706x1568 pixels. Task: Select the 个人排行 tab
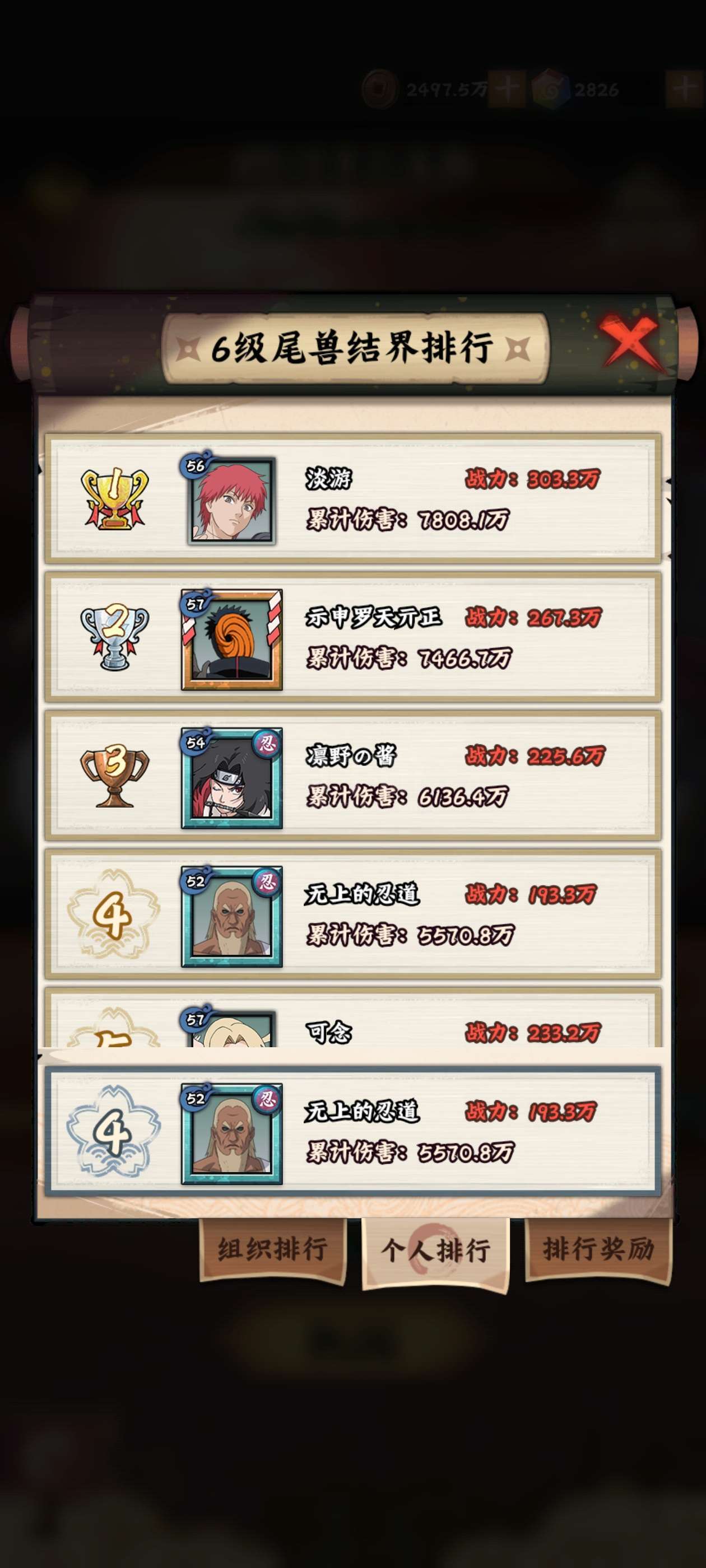(435, 1252)
